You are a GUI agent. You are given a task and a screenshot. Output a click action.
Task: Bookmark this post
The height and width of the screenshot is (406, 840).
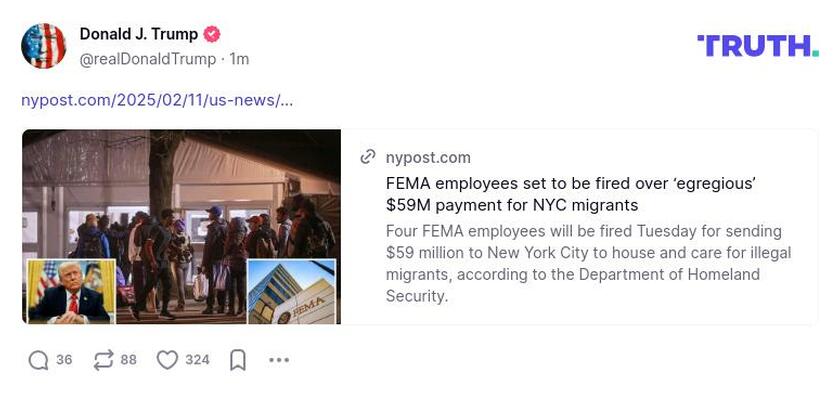(x=238, y=360)
